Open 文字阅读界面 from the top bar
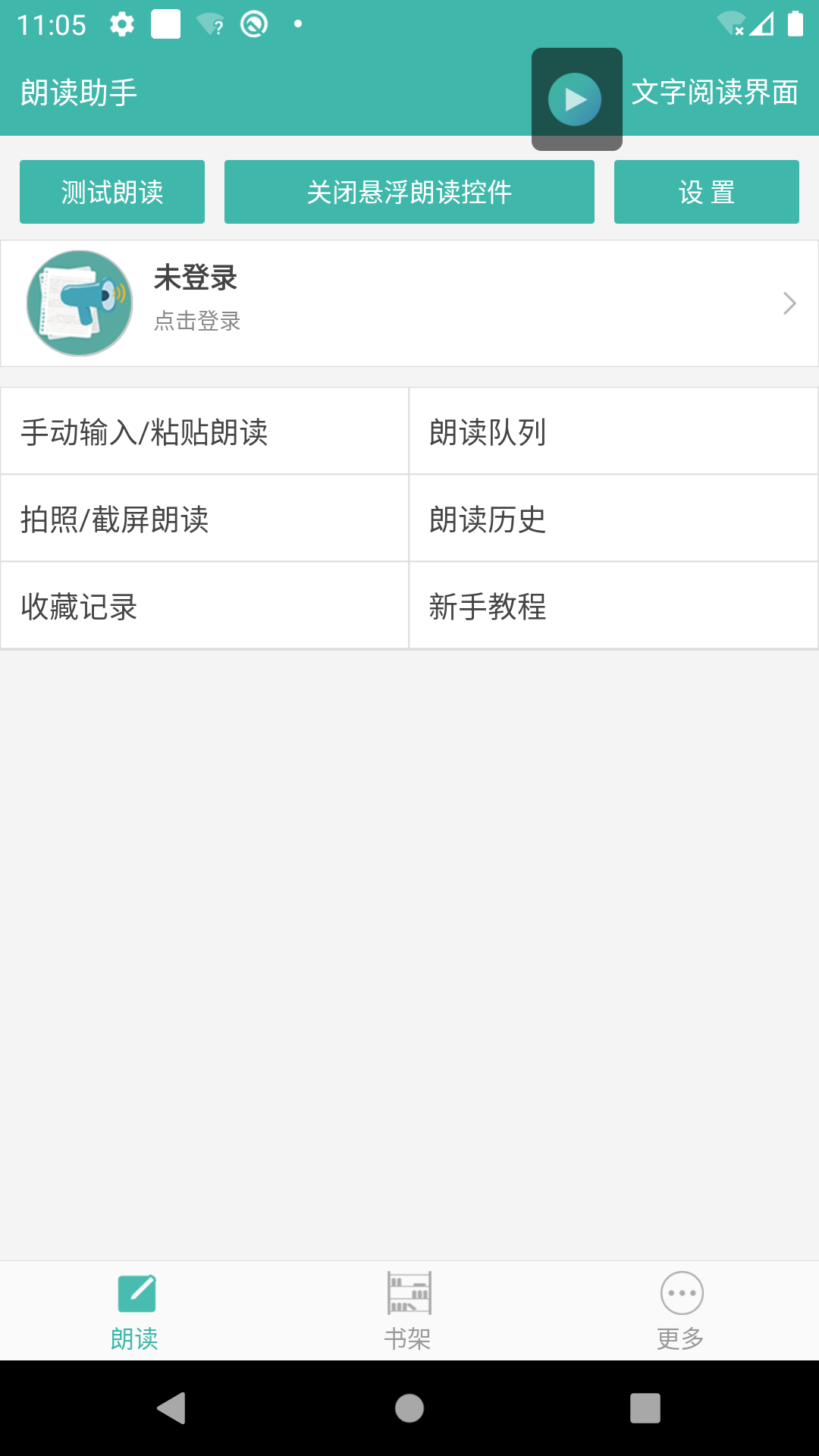Screen dimensions: 819x1456 click(x=716, y=93)
